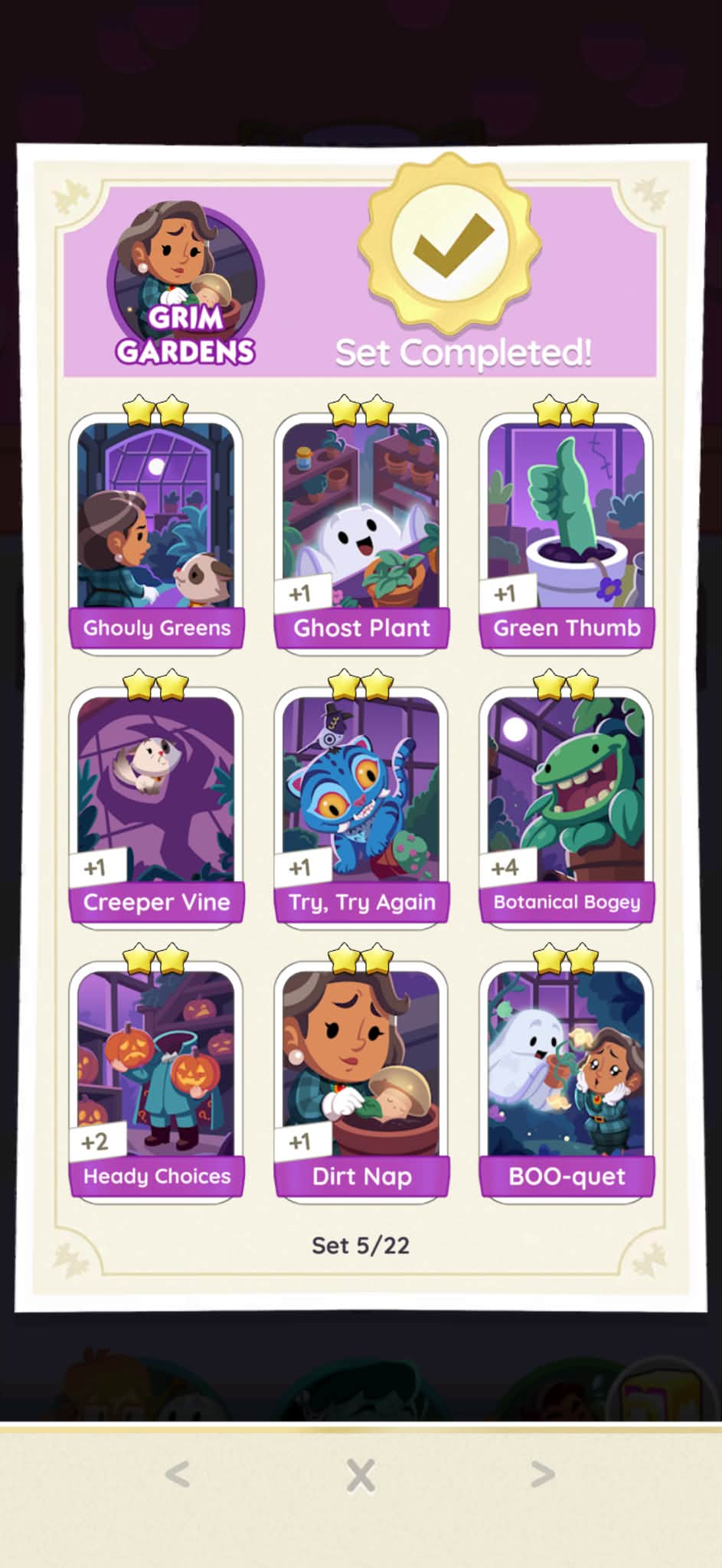Select the BOO-quet sticker

(x=567, y=1082)
